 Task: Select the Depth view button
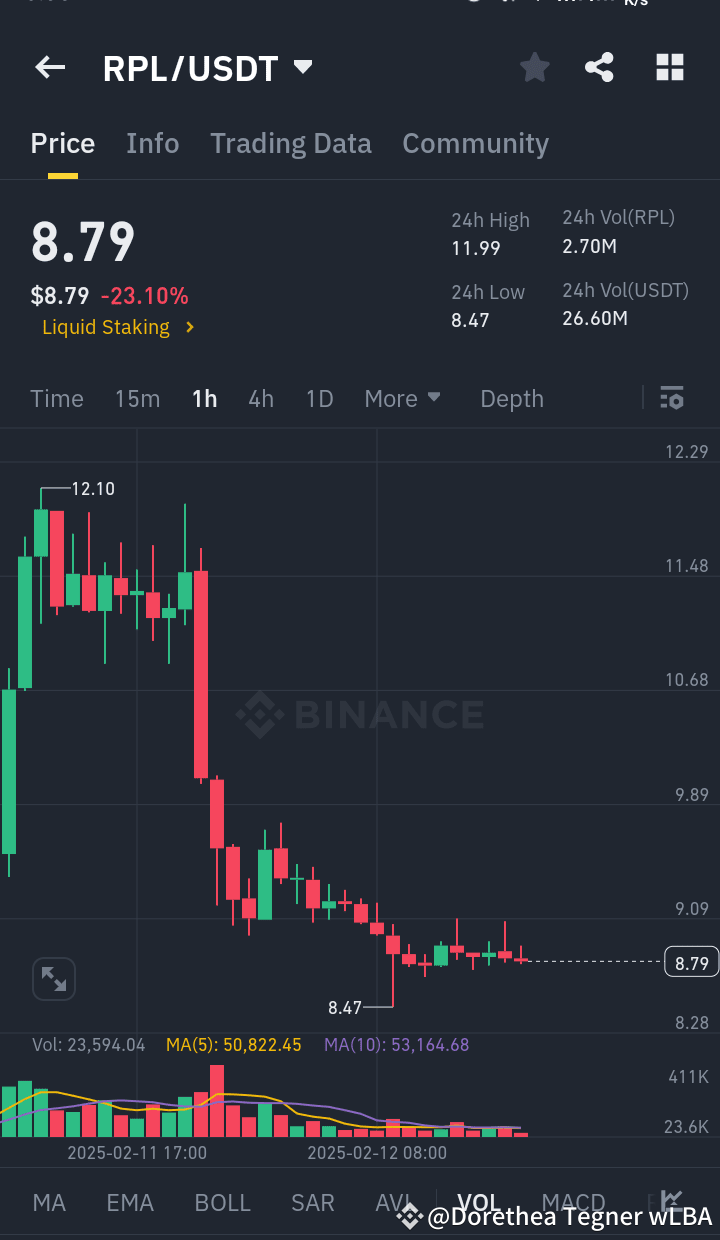[x=511, y=398]
